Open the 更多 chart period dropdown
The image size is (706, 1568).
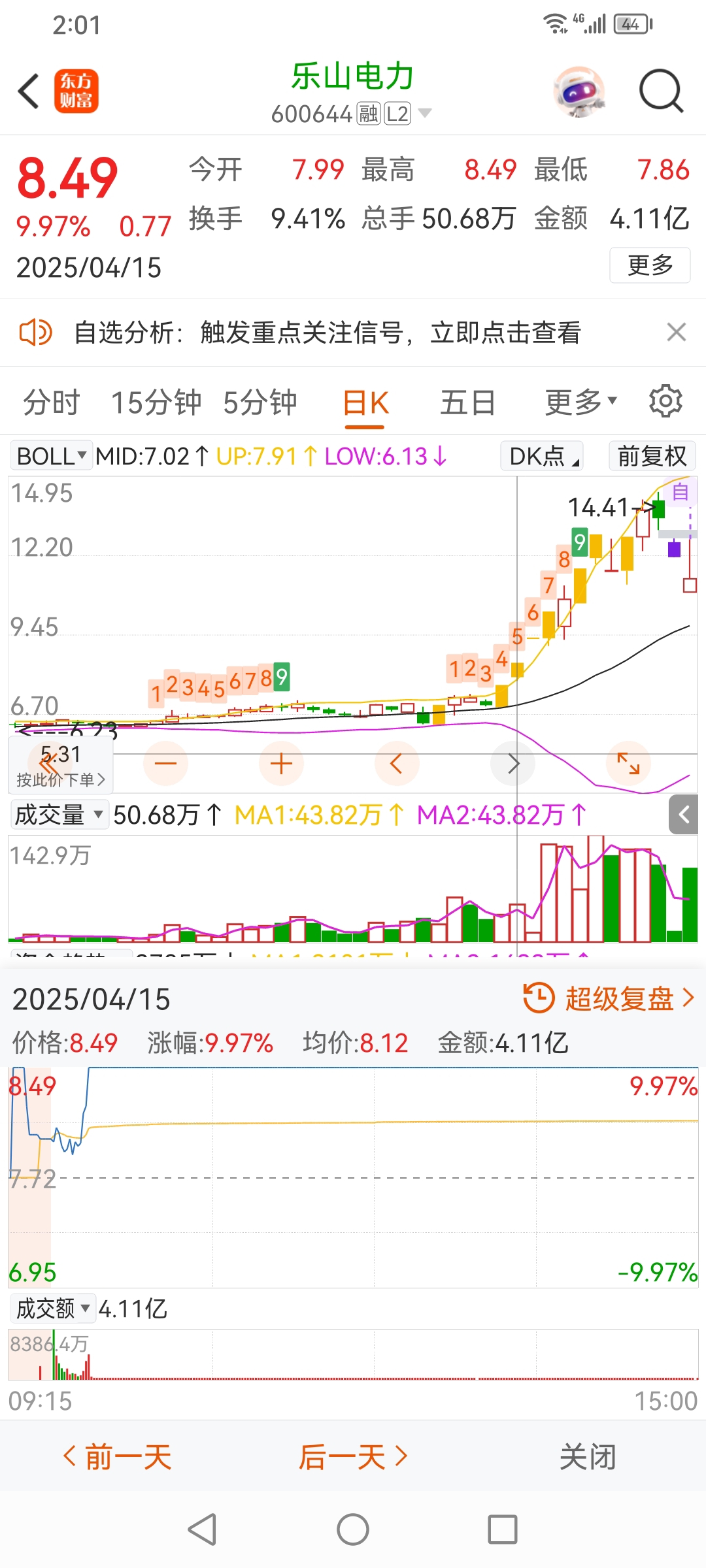[581, 402]
